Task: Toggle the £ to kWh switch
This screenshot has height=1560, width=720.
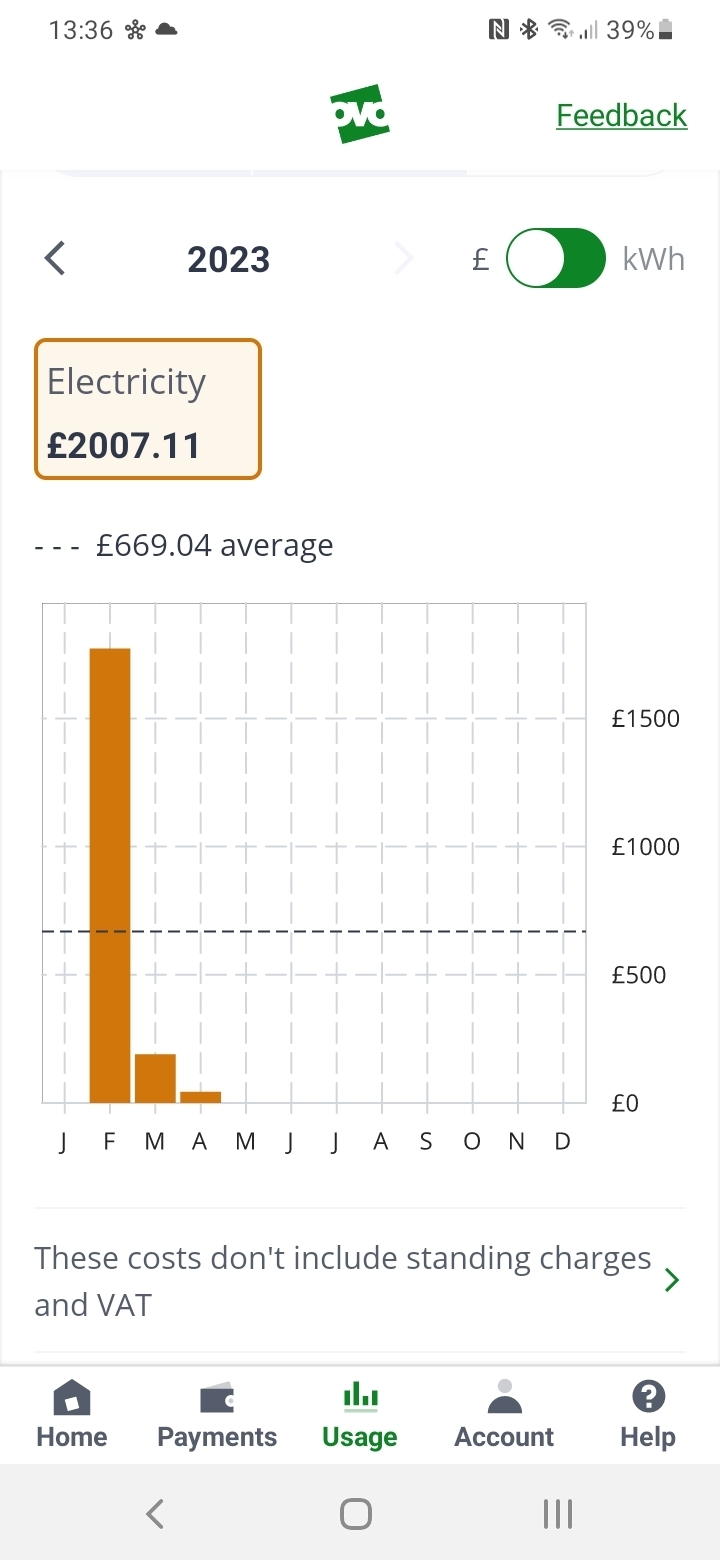Action: click(x=556, y=259)
